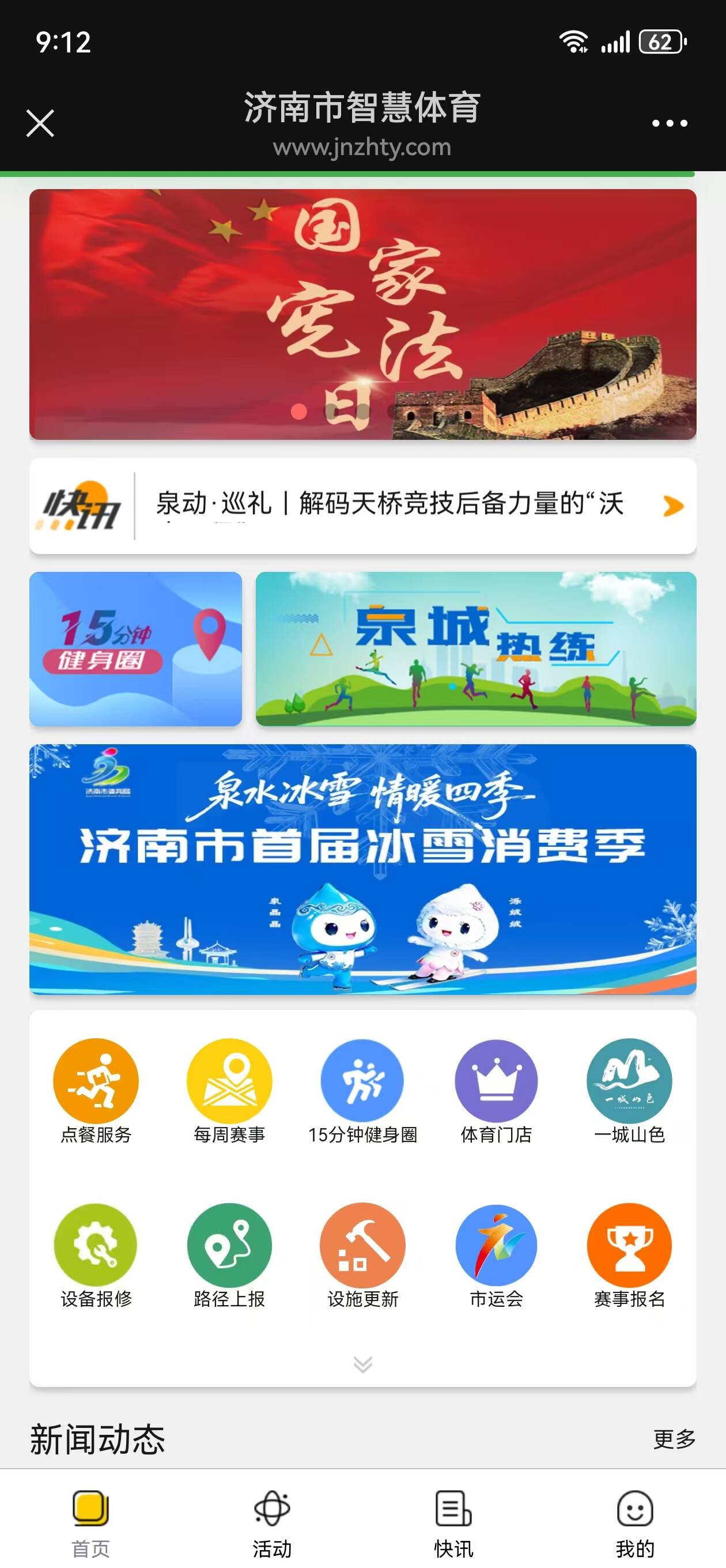Expand the services grid with the down chevron
This screenshot has width=726, height=1568.
362,1364
